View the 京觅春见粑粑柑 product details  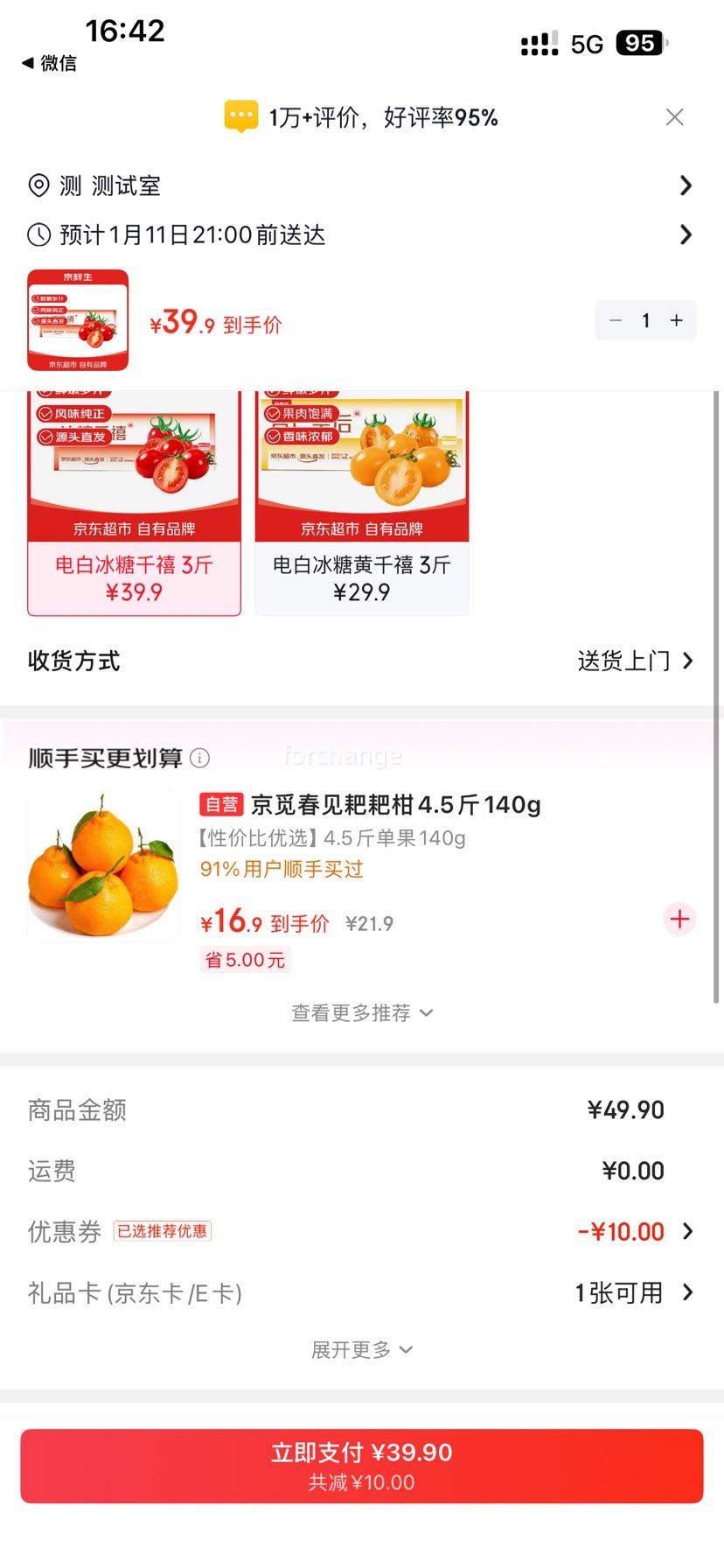[x=395, y=805]
